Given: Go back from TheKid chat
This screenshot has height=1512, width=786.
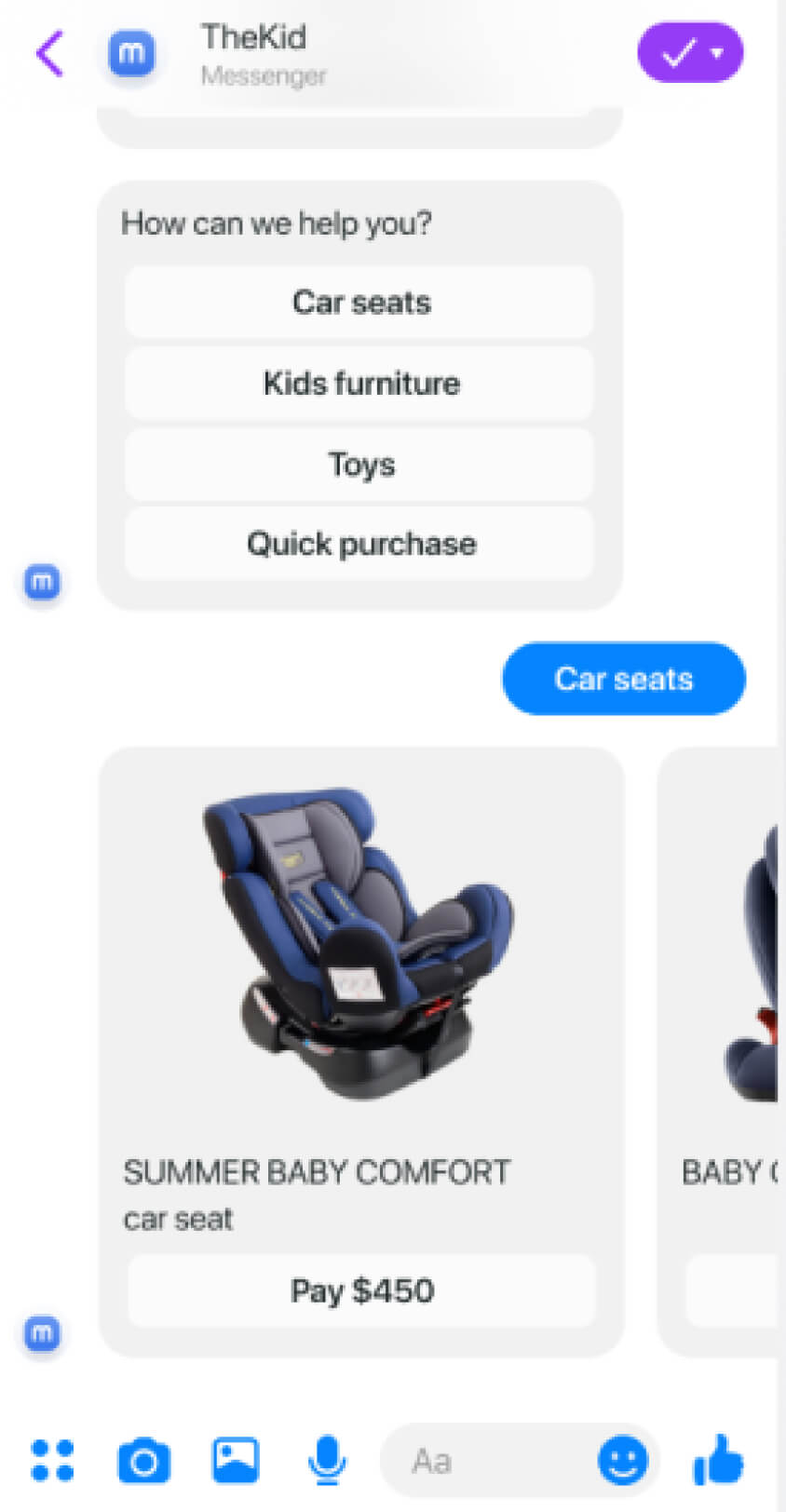Looking at the screenshot, I should (x=50, y=53).
